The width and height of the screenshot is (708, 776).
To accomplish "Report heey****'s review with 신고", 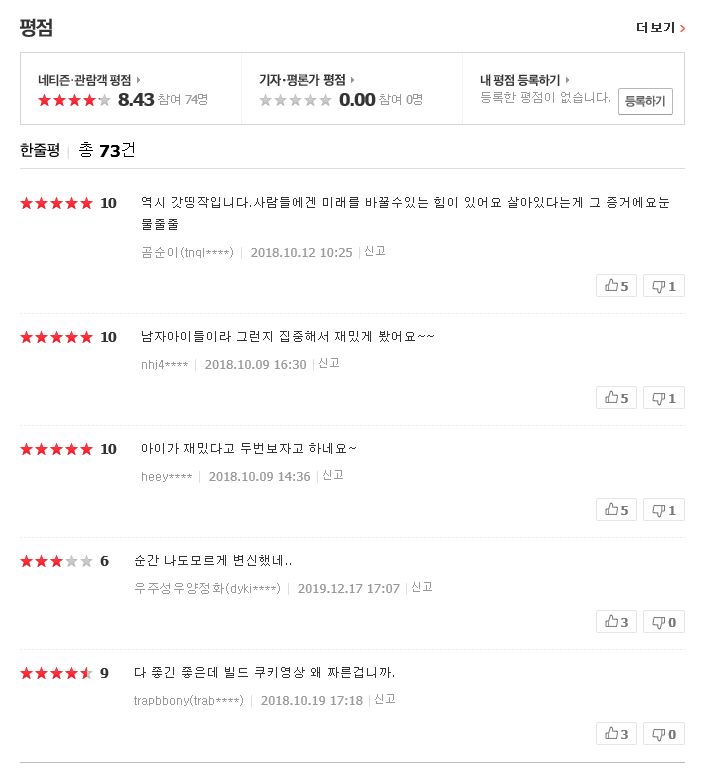I will [332, 475].
